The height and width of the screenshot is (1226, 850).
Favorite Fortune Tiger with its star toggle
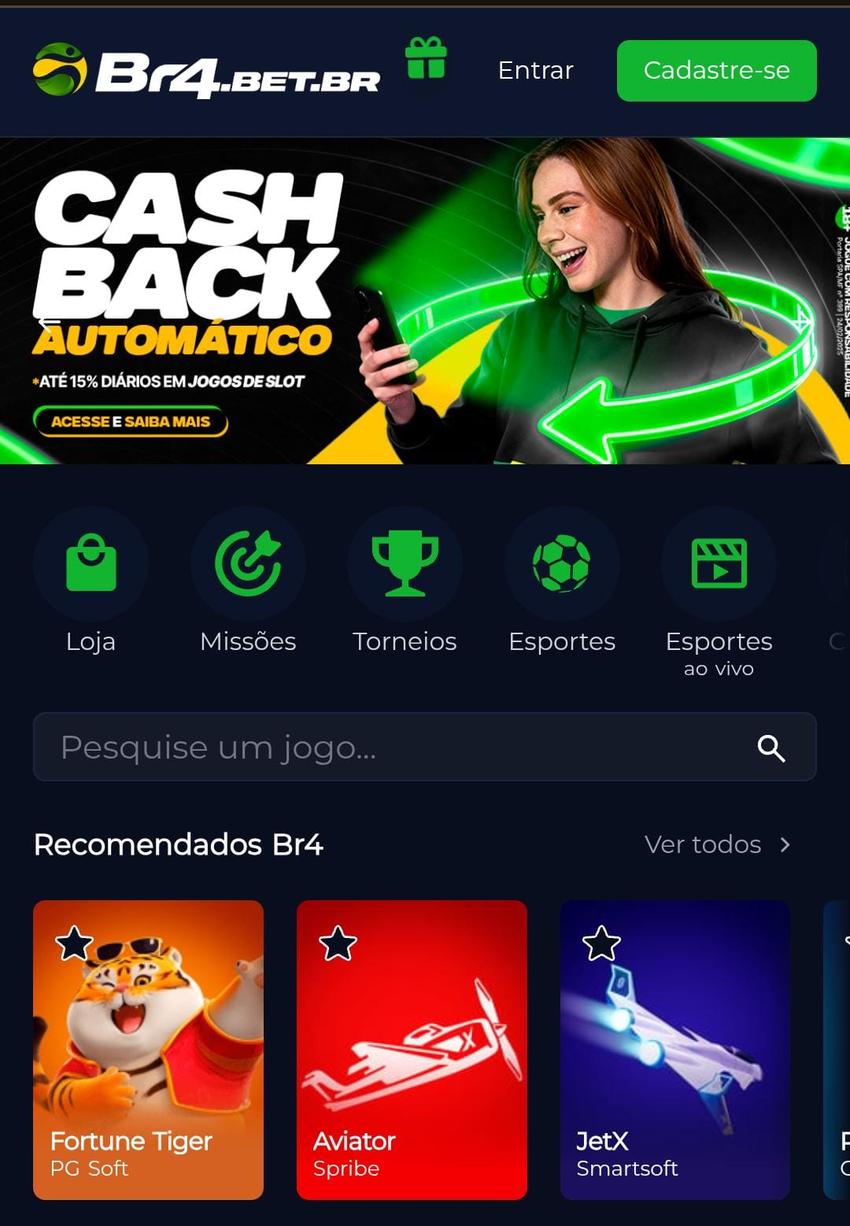(x=74, y=942)
